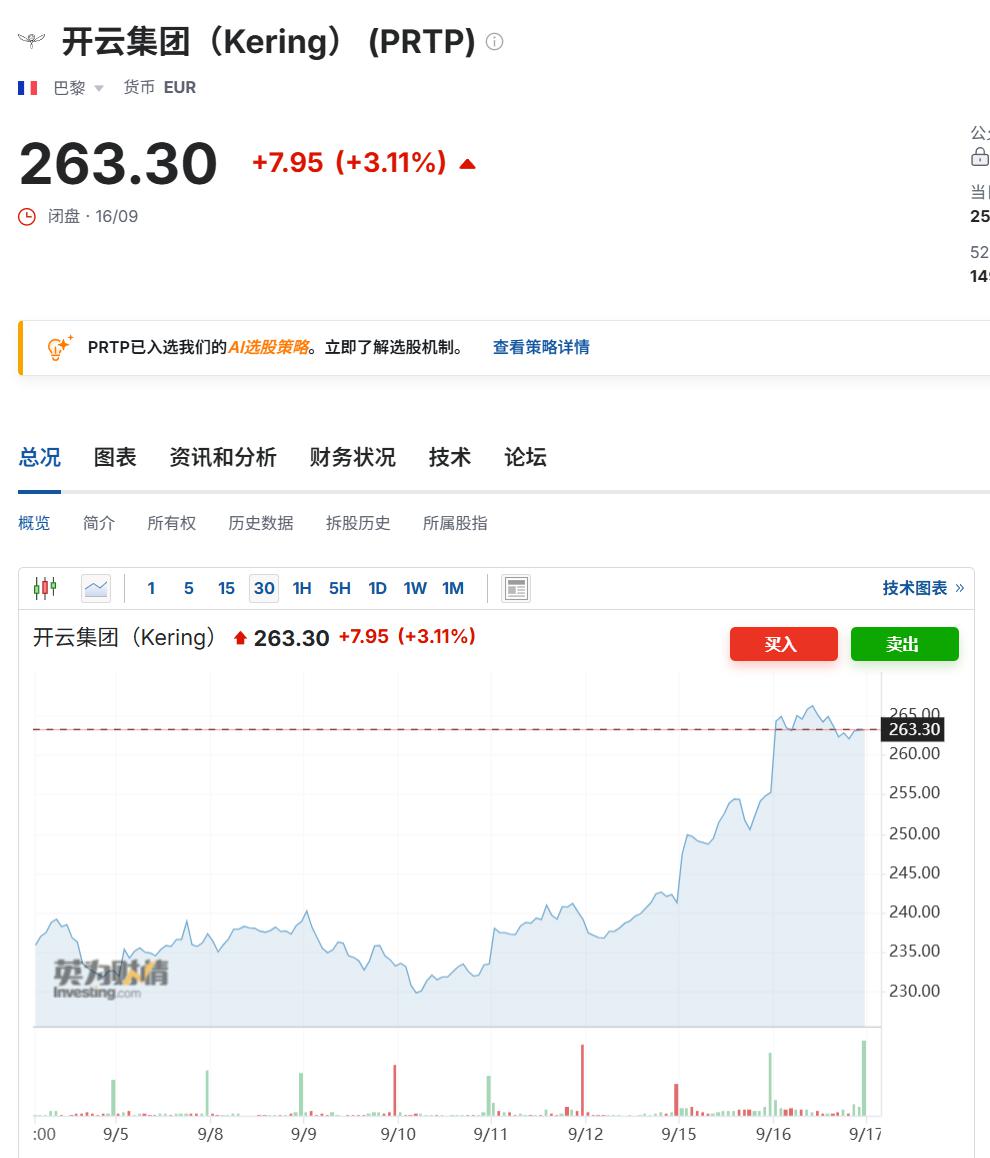Open the 拆股历史 sub-tab

click(x=358, y=523)
